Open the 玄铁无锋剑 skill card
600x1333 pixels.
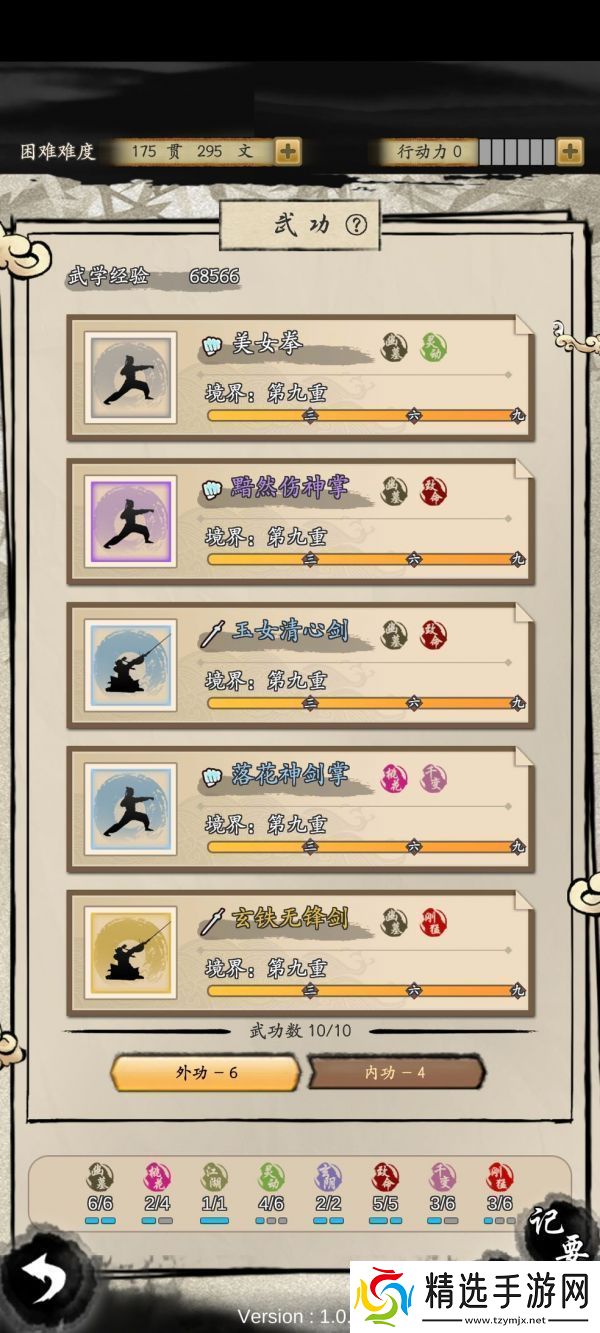(x=300, y=952)
